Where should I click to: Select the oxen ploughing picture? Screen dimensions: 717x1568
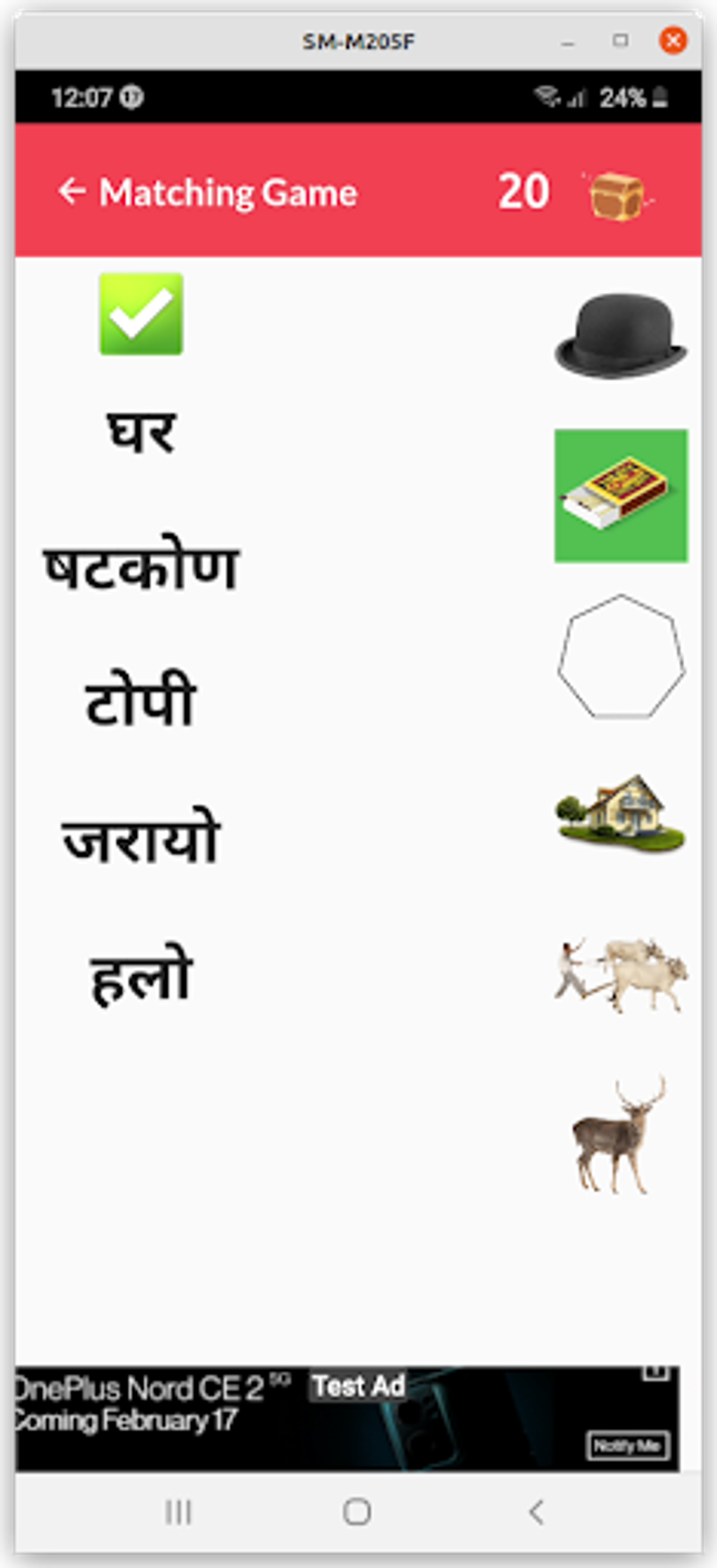click(x=621, y=975)
